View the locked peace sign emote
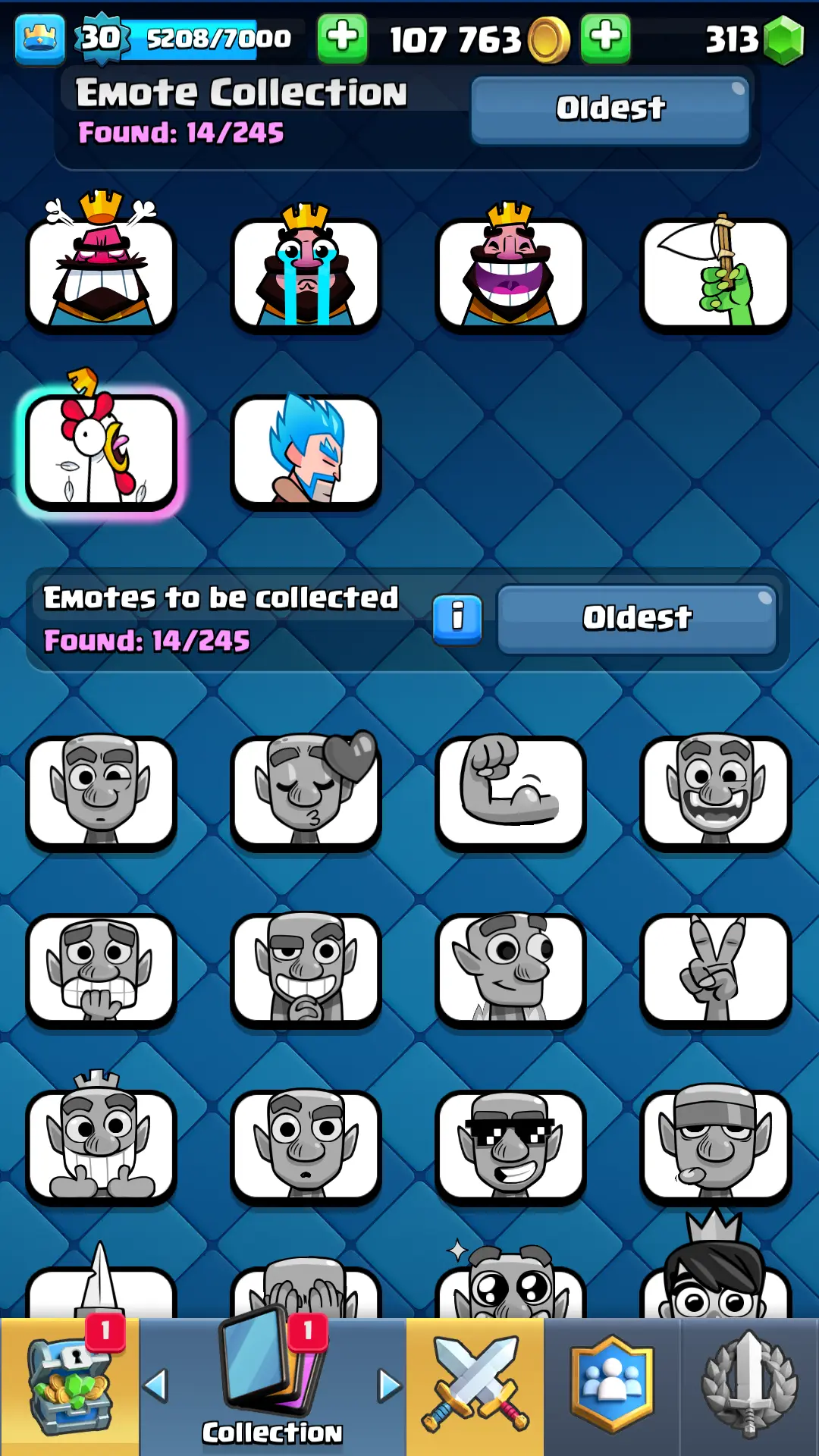Viewport: 819px width, 1456px height. [x=715, y=971]
